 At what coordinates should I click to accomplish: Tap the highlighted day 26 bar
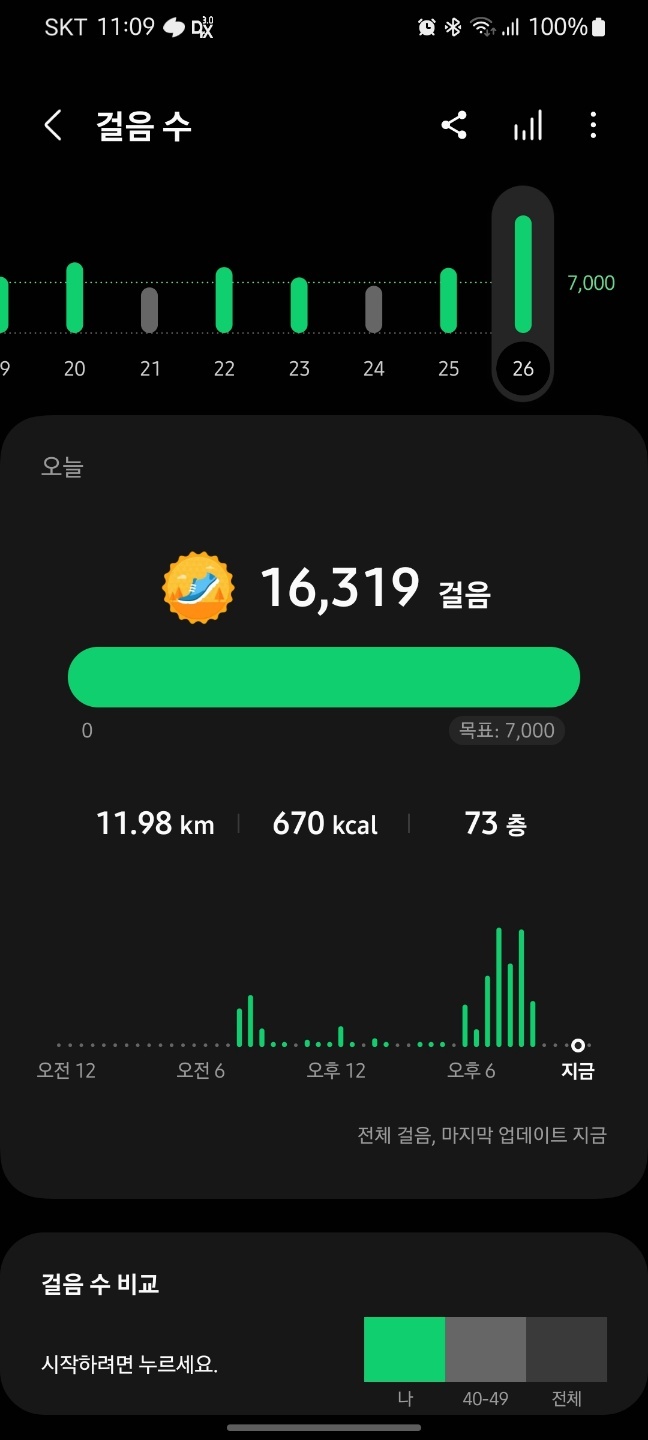[x=523, y=293]
